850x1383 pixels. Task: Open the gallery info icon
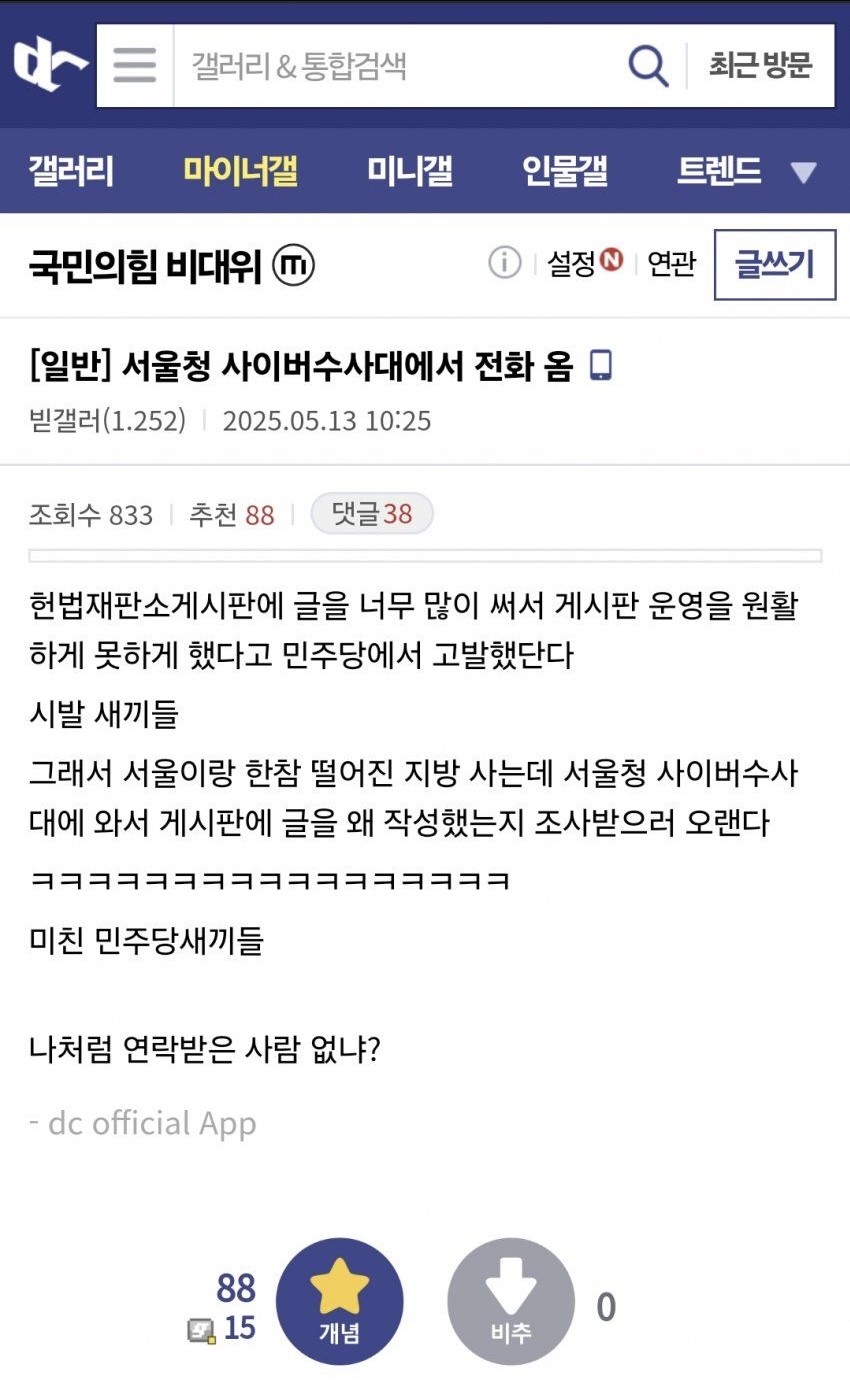point(505,263)
